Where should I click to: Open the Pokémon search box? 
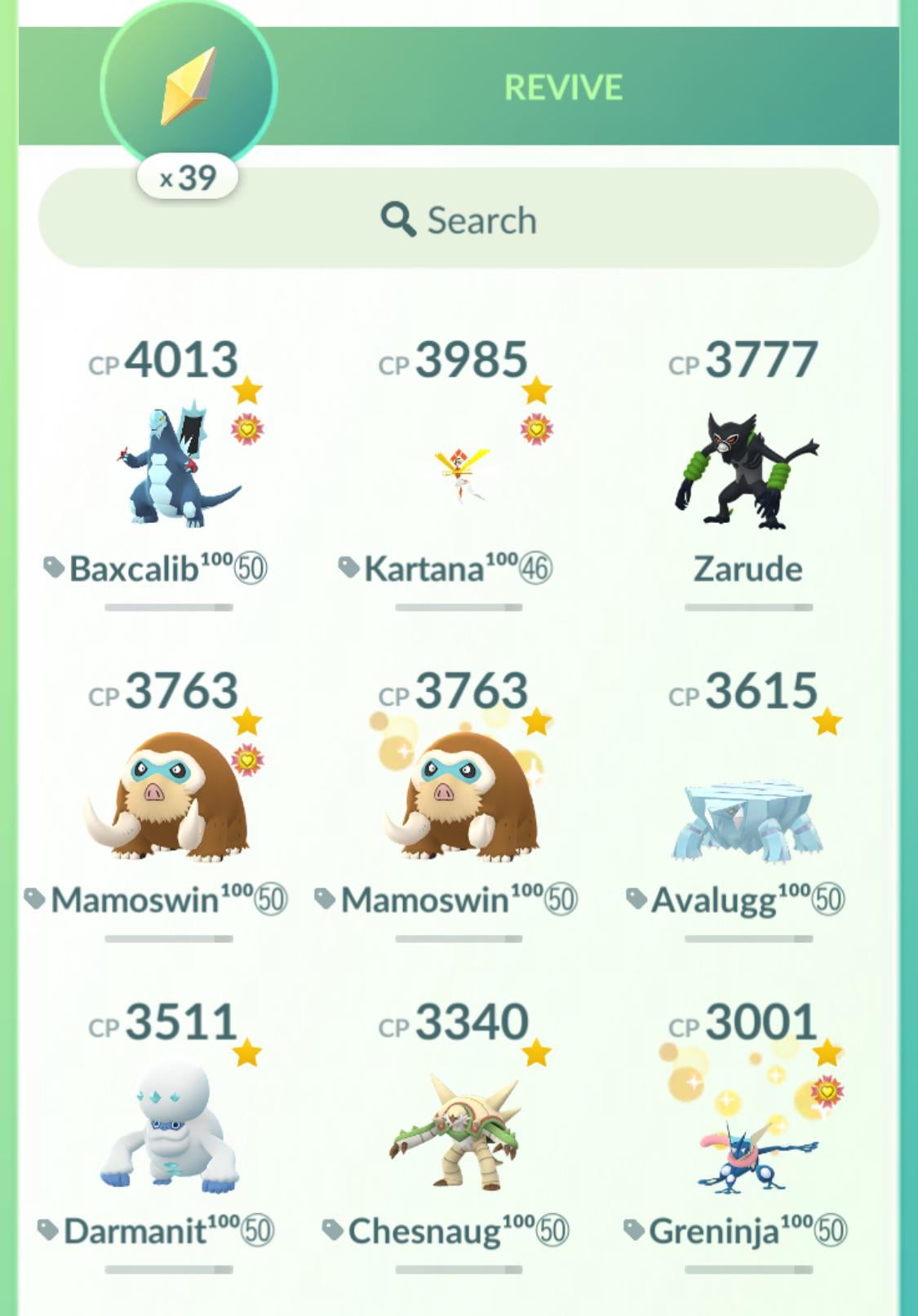tap(459, 219)
